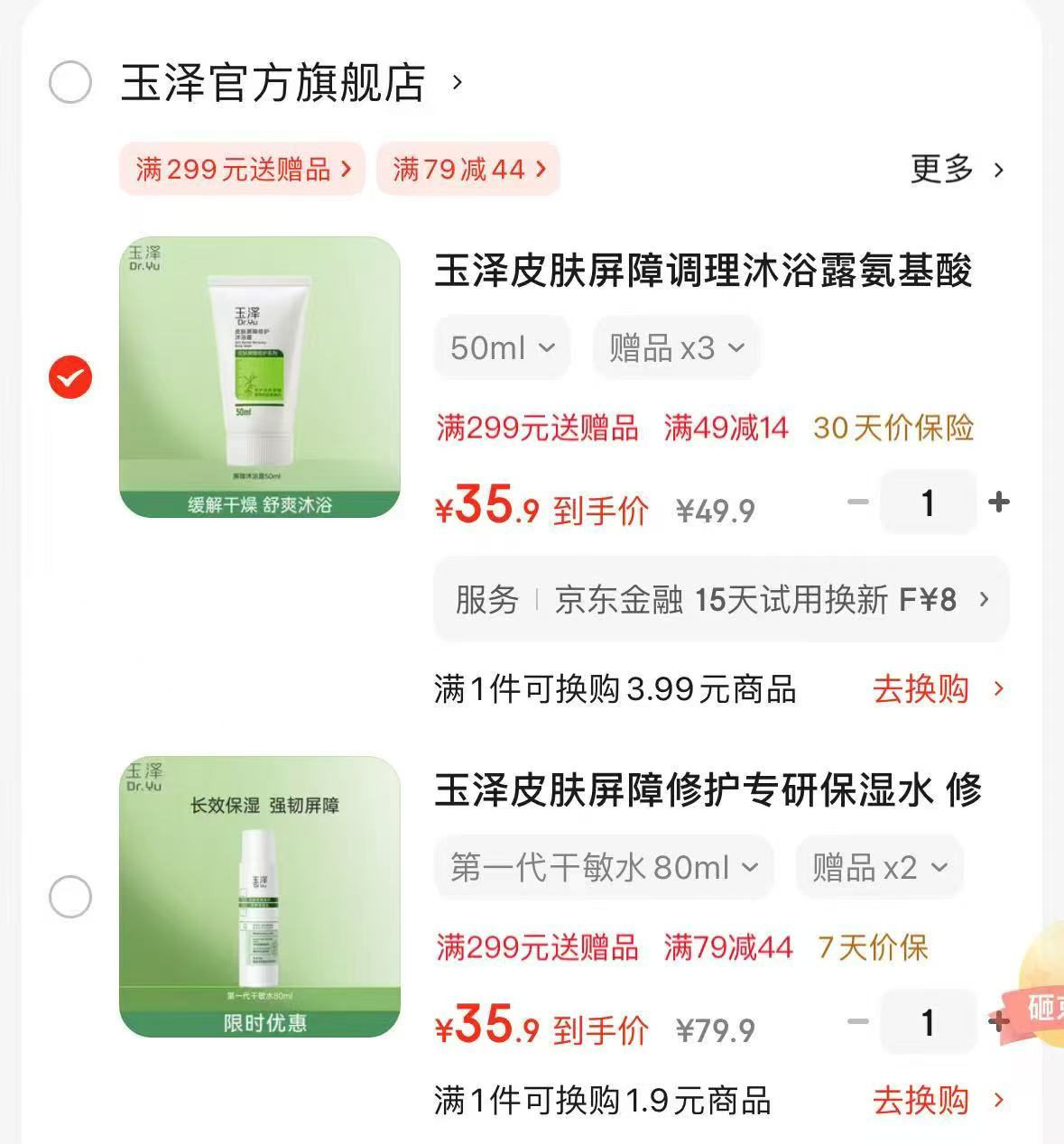This screenshot has height=1144, width=1064.
Task: Select the 保湿水 product radio circle
Action: [69, 896]
